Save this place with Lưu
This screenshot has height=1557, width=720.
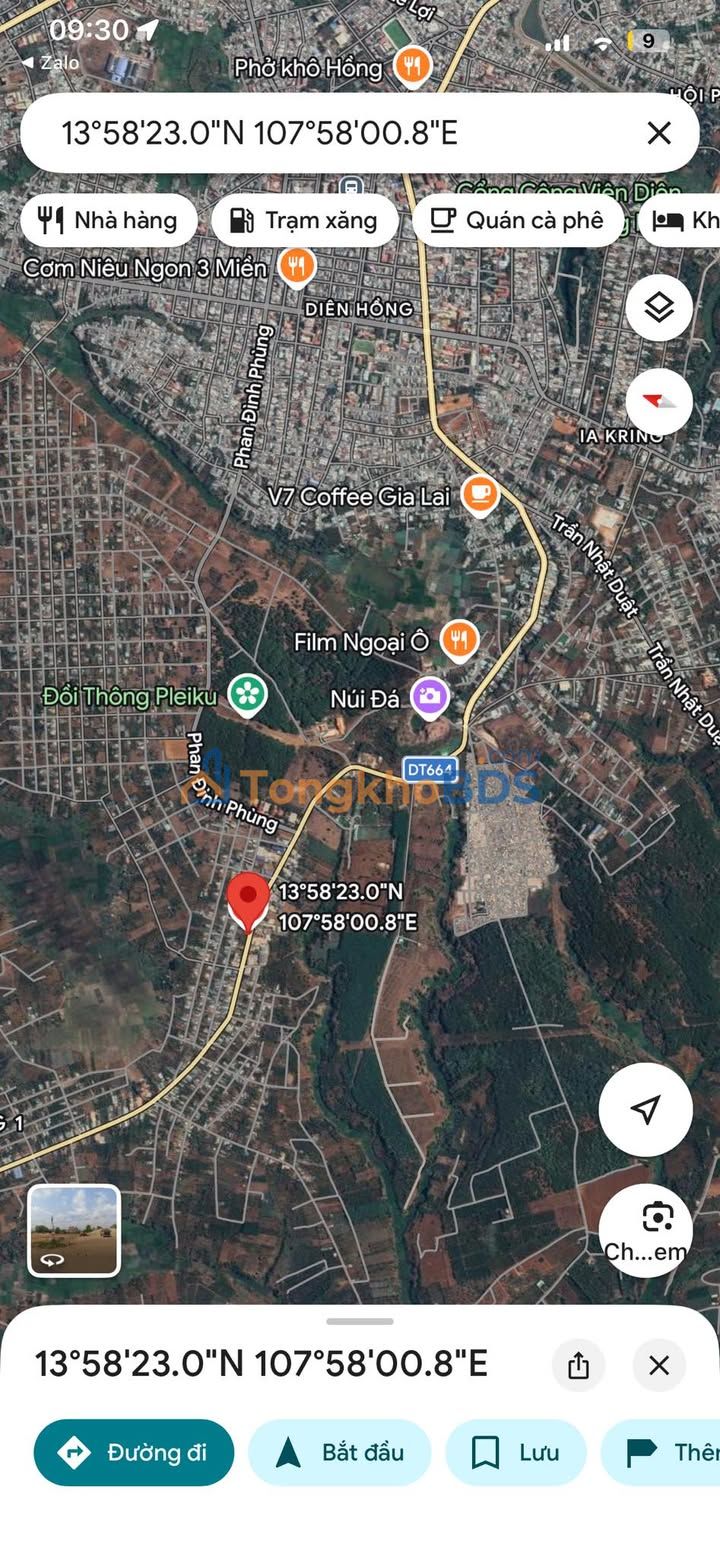point(515,1452)
